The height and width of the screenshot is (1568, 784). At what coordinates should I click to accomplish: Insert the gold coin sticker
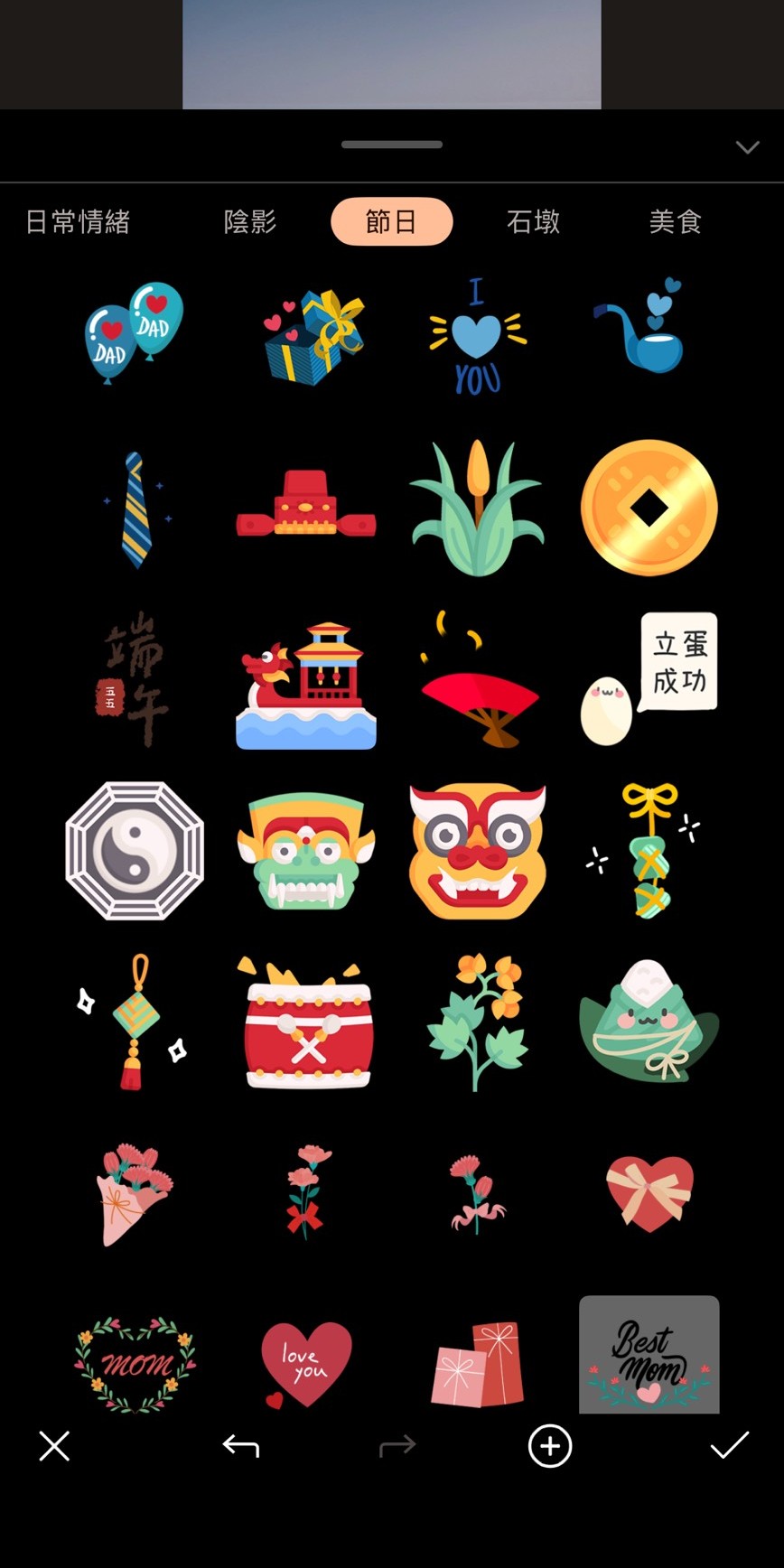[x=649, y=509]
